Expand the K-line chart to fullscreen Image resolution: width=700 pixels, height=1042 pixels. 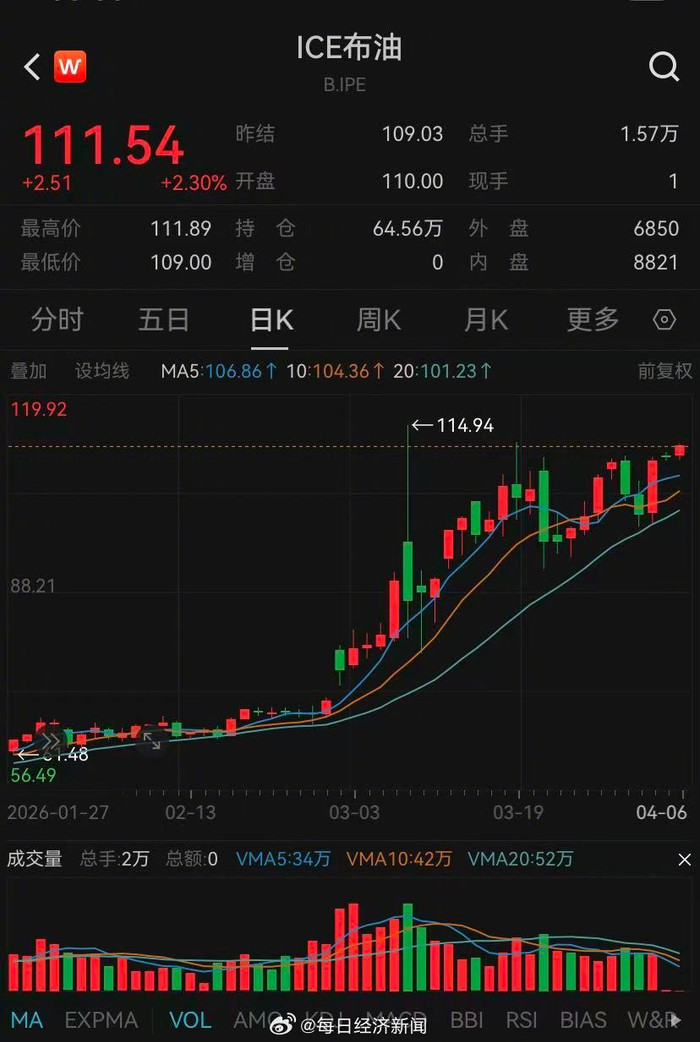[151, 741]
